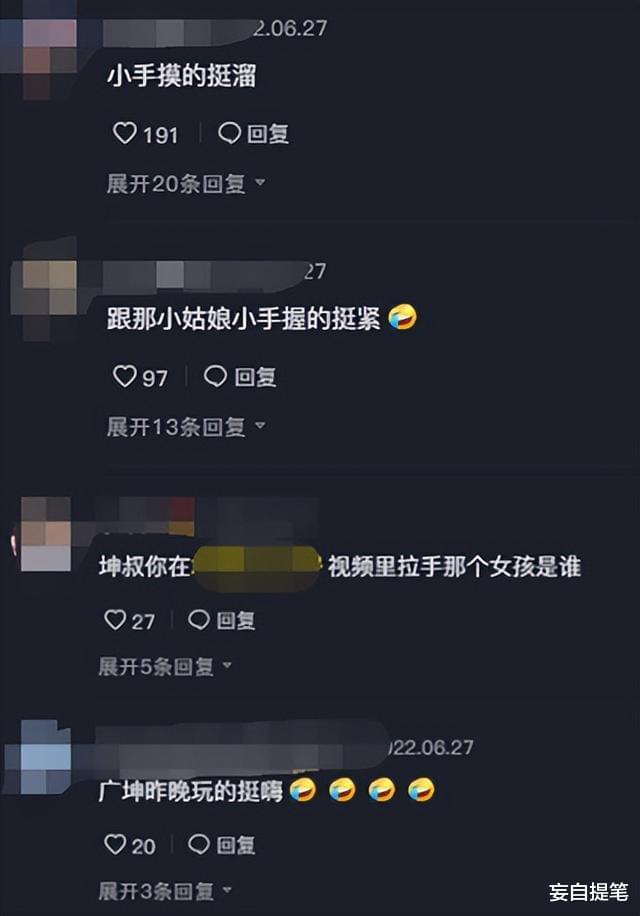Reply to the comment '跟那小姑娘小手握的挺紧'
Image resolution: width=640 pixels, height=916 pixels.
240,377
